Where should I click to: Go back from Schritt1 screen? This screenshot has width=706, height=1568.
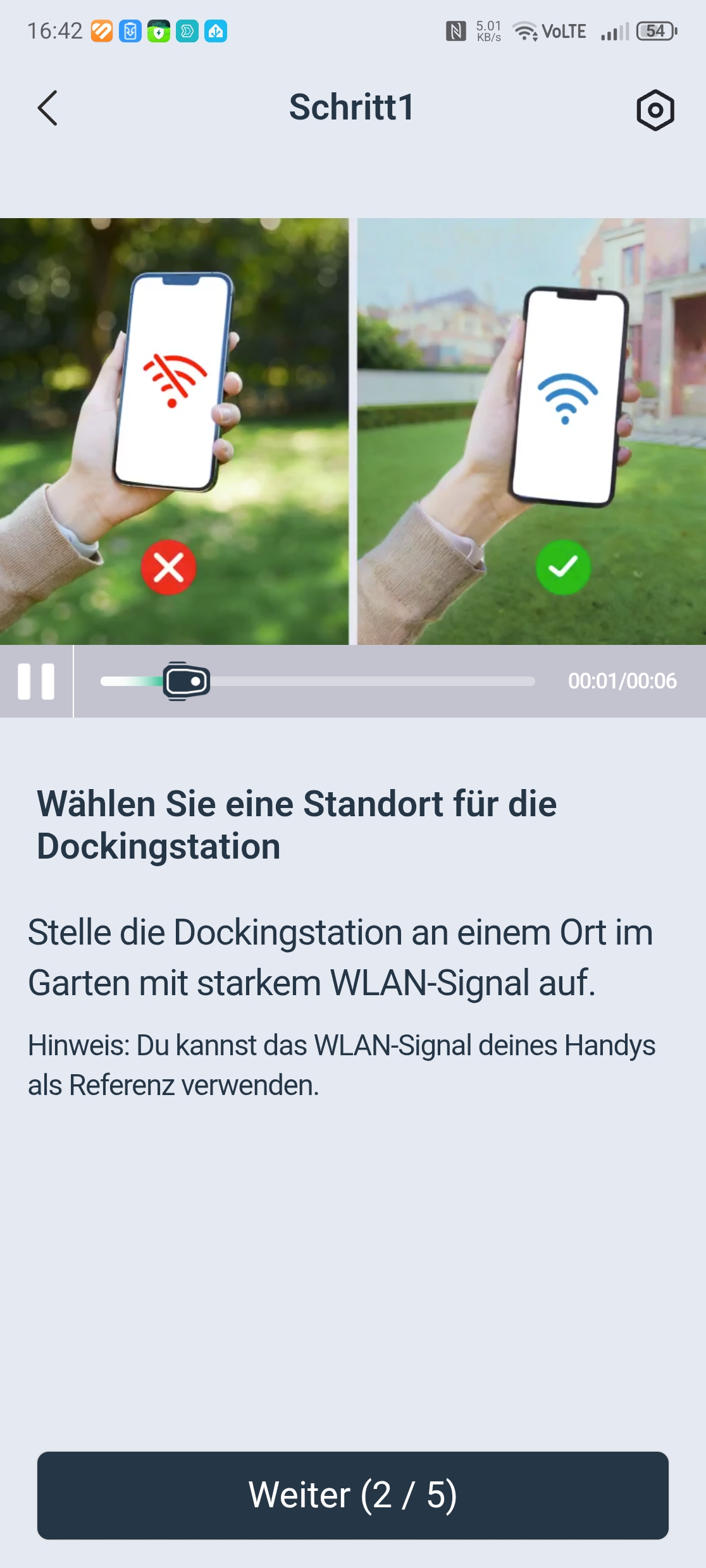pyautogui.click(x=47, y=108)
